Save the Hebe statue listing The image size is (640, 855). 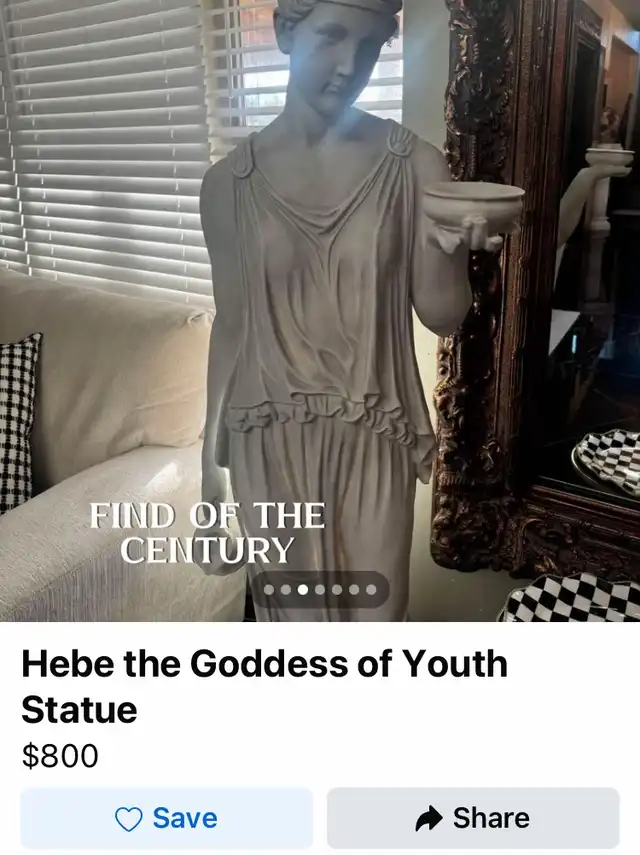(166, 819)
